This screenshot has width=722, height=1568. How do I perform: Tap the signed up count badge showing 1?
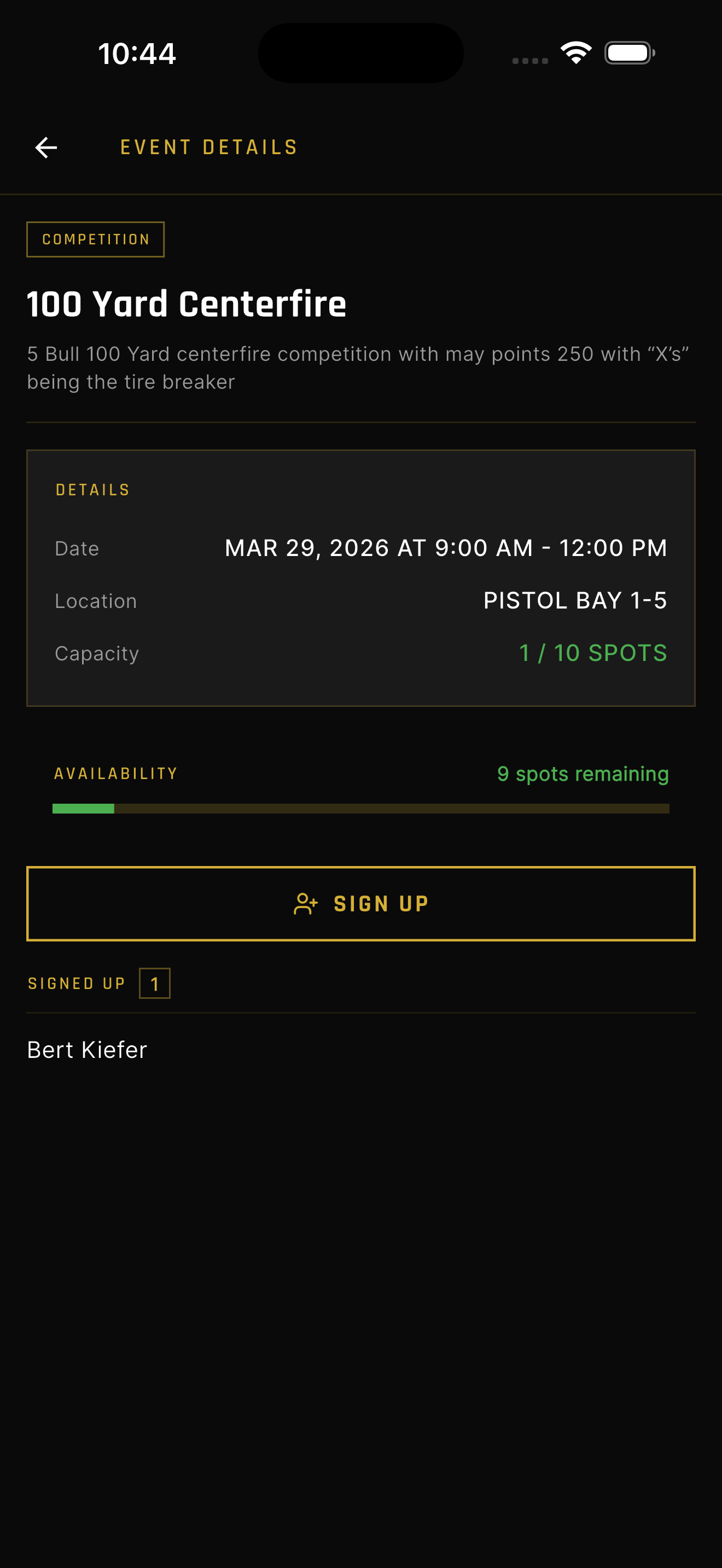pyautogui.click(x=155, y=982)
